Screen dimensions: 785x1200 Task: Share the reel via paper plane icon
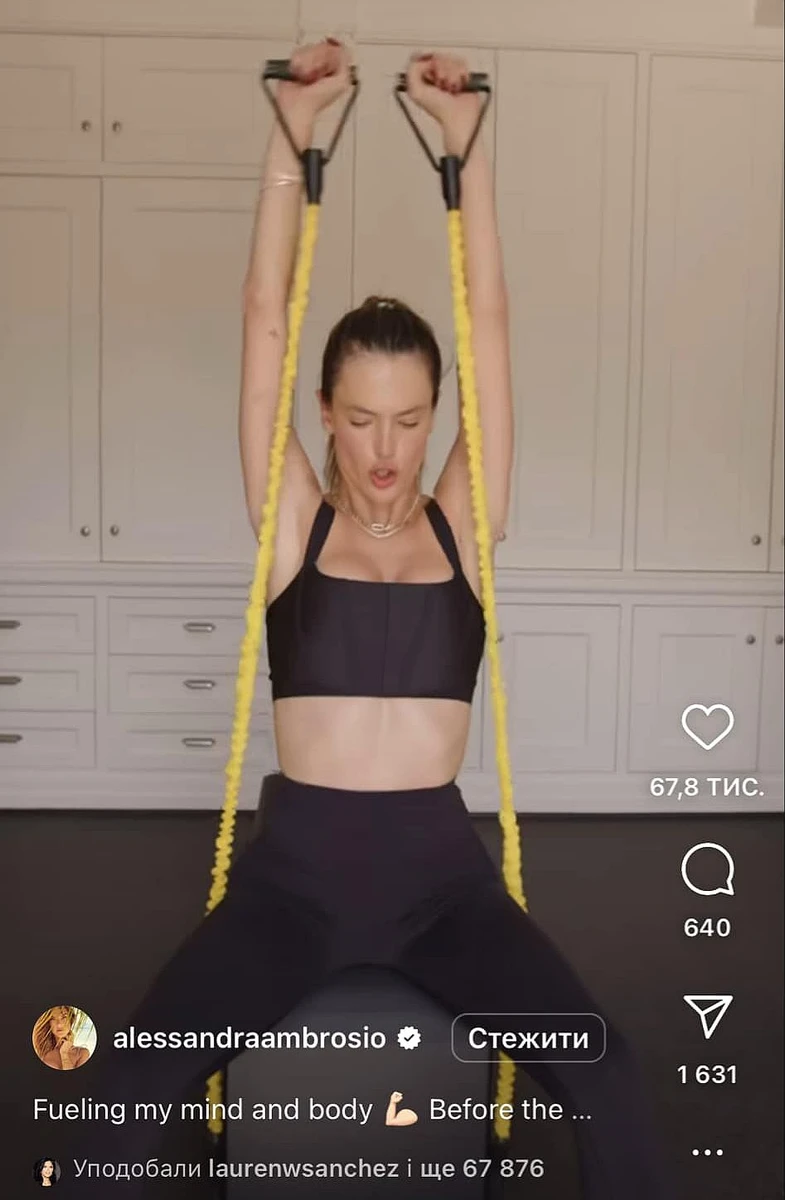pyautogui.click(x=707, y=1016)
